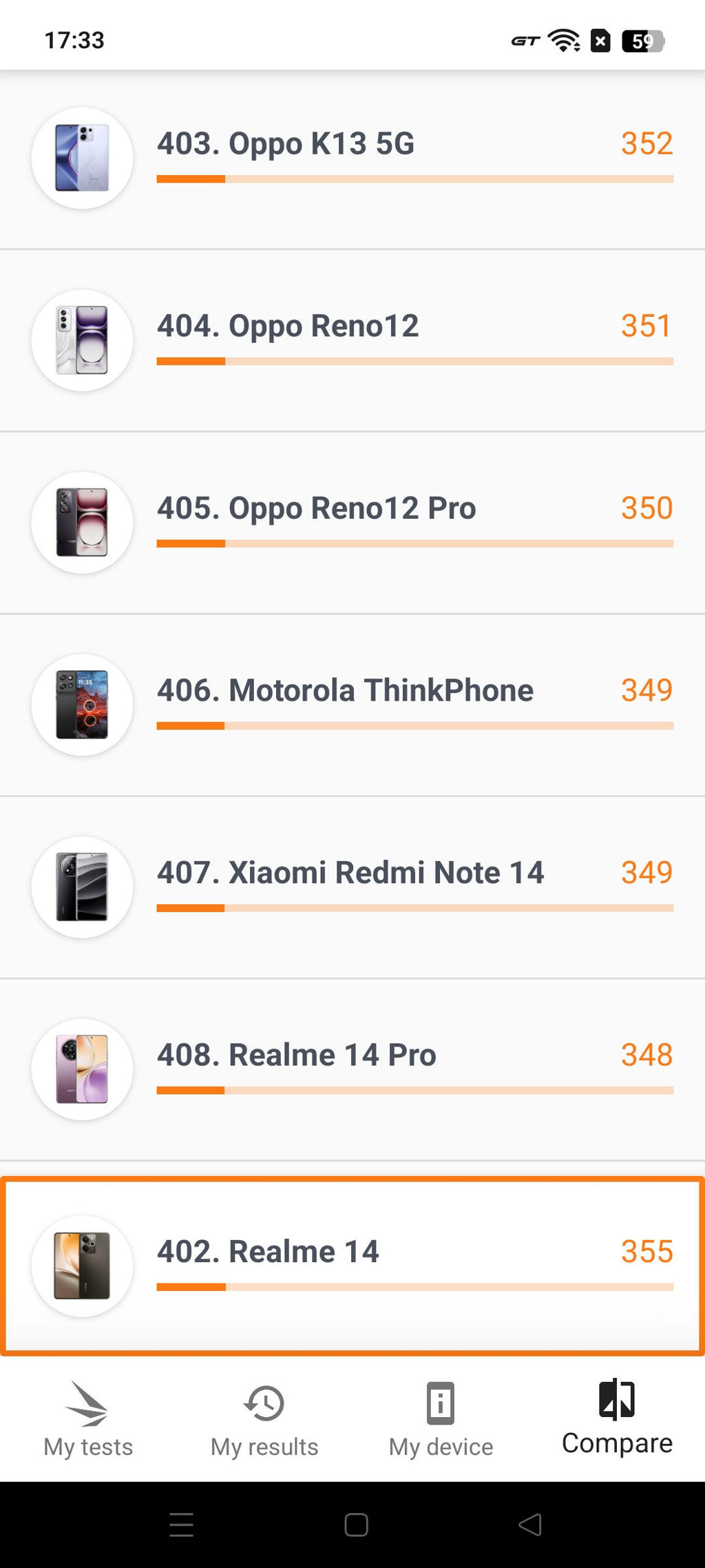Image resolution: width=705 pixels, height=1568 pixels.
Task: Select Motorola ThinkPhone in the ranking
Action: coord(352,704)
